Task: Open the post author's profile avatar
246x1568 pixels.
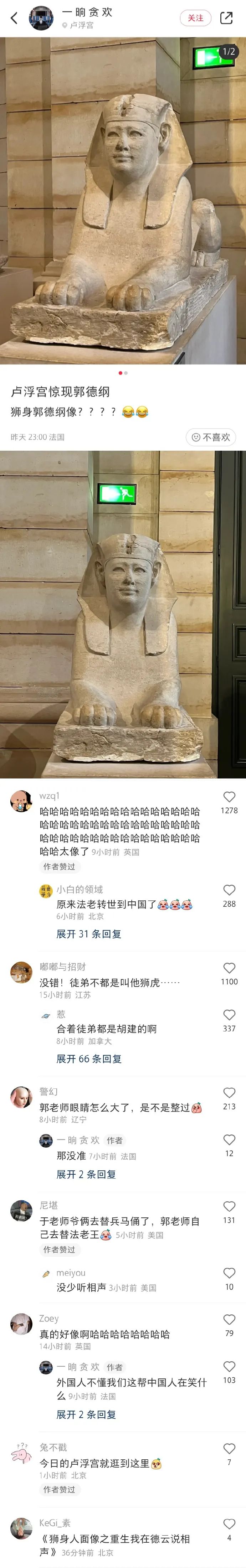Action: point(41,18)
